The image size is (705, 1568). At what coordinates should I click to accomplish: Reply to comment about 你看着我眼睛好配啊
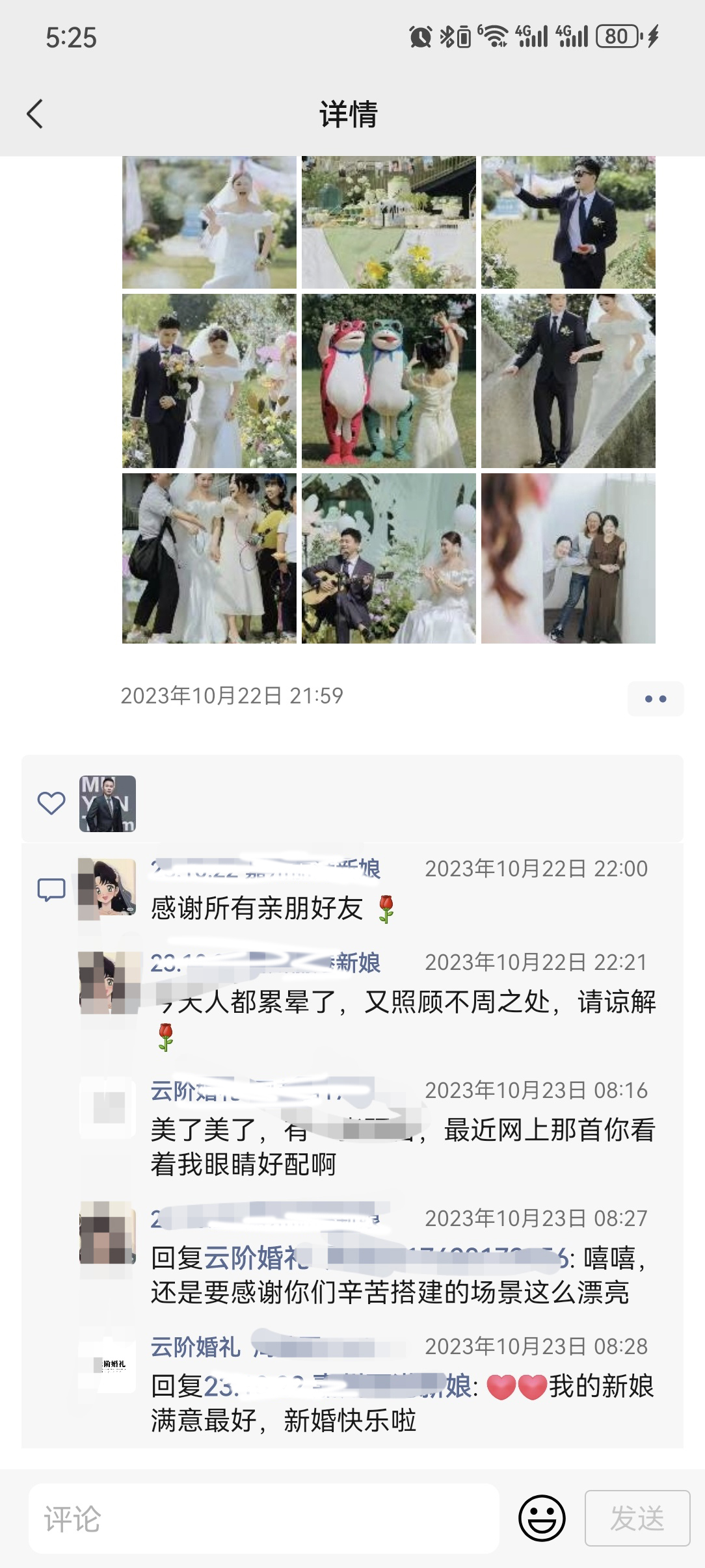tap(403, 1147)
